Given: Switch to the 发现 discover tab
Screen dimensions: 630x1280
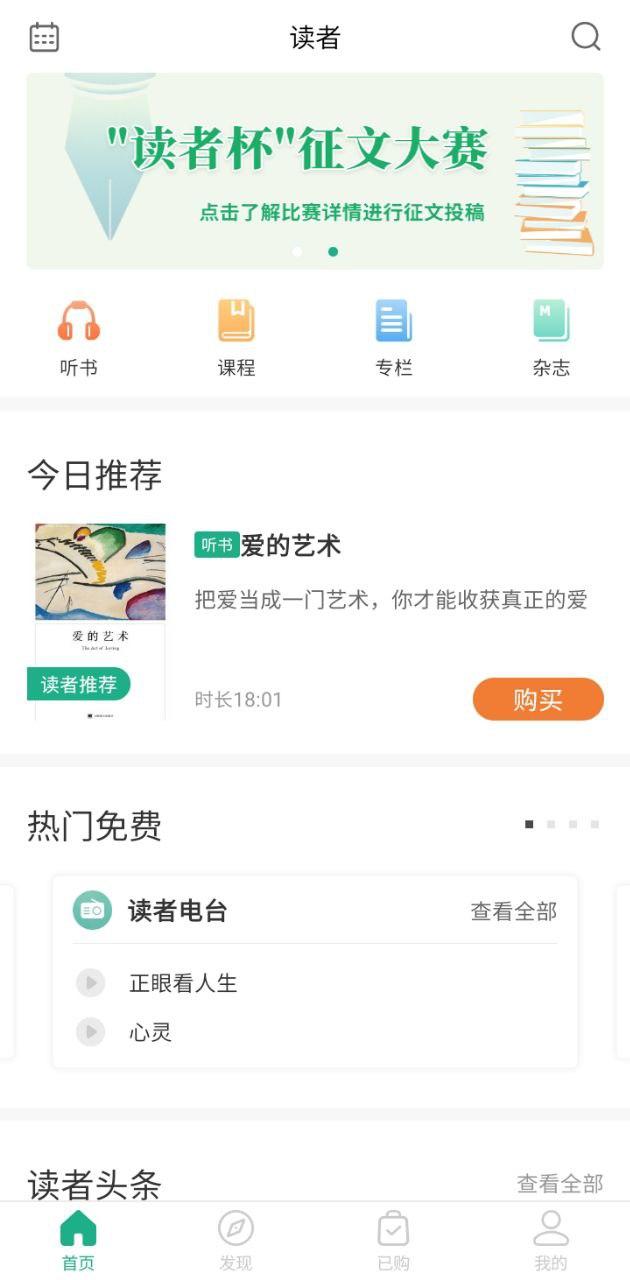Looking at the screenshot, I should pyautogui.click(x=236, y=1240).
